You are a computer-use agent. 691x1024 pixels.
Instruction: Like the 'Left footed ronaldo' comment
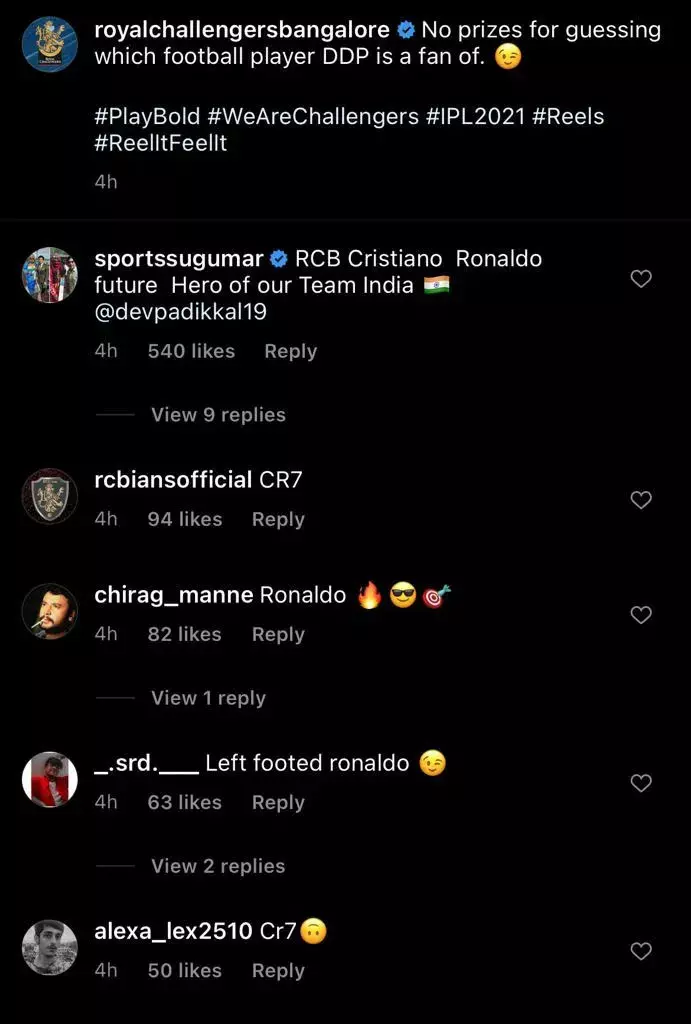click(x=641, y=783)
